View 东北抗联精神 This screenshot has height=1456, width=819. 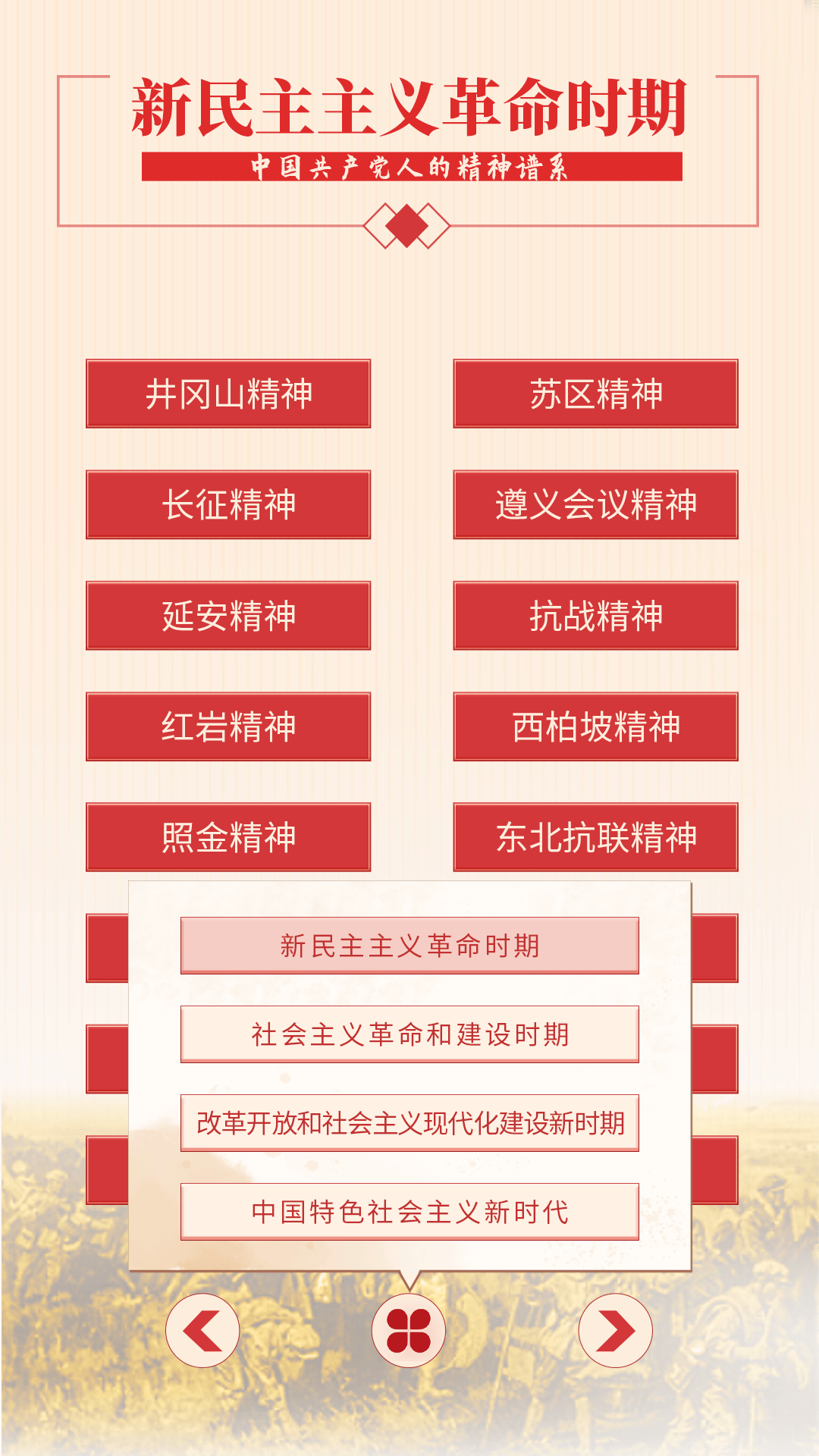pos(595,836)
